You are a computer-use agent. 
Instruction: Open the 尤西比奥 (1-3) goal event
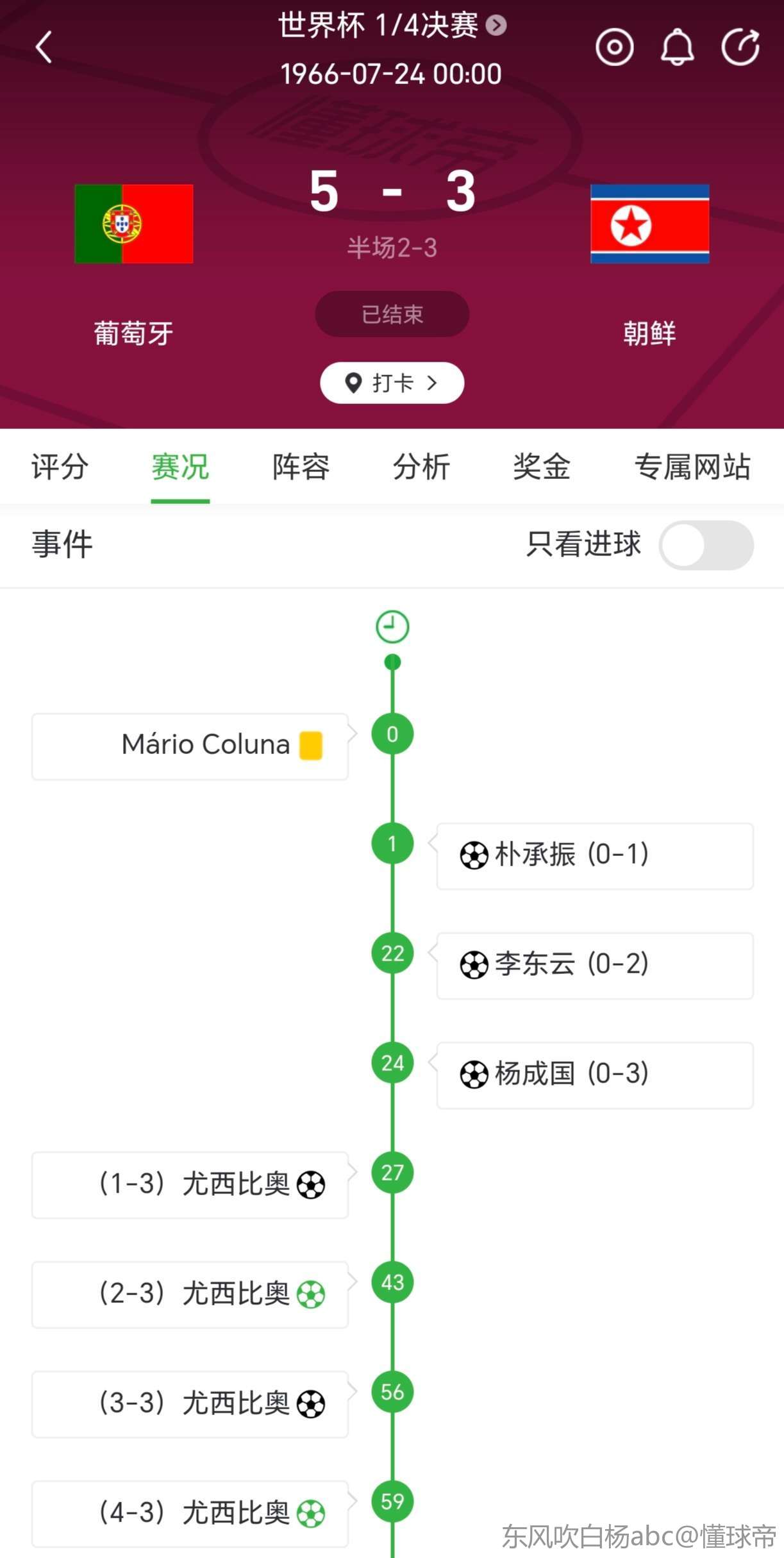tap(190, 1185)
